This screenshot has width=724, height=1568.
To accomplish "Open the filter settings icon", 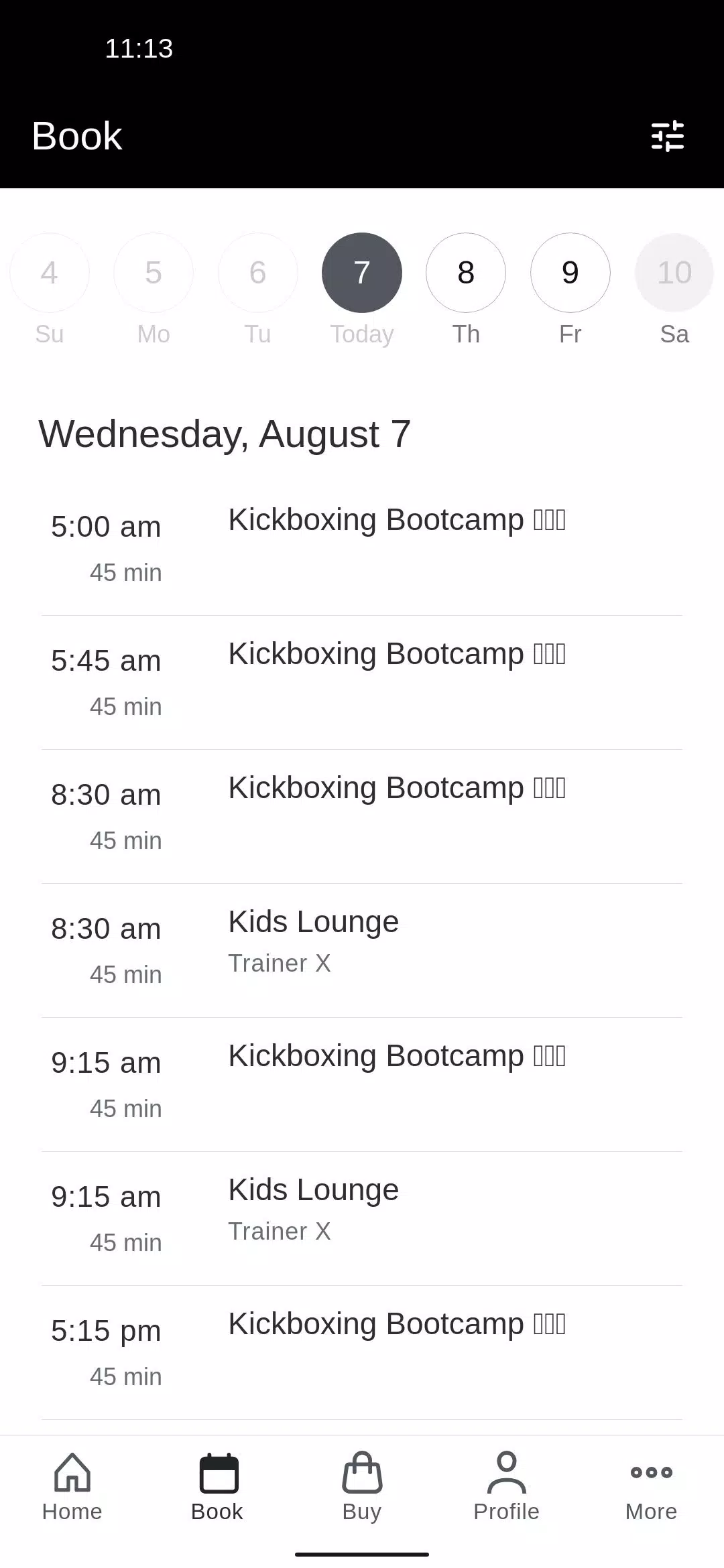I will pyautogui.click(x=668, y=136).
